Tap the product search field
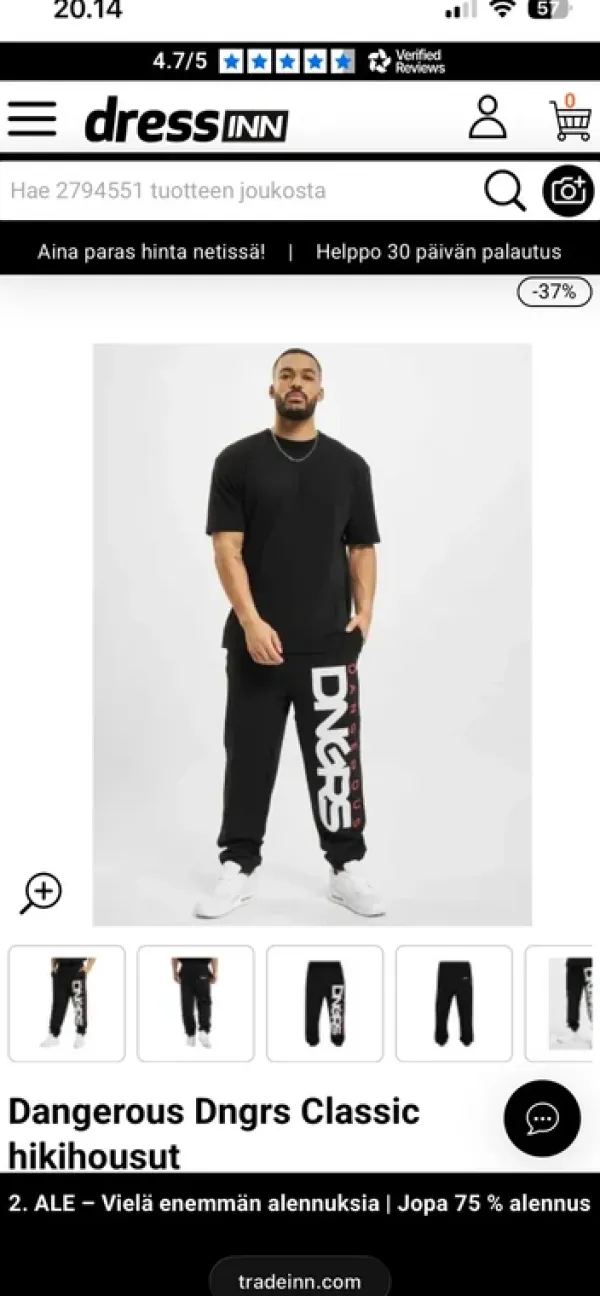Image resolution: width=600 pixels, height=1296 pixels. pyautogui.click(x=240, y=191)
